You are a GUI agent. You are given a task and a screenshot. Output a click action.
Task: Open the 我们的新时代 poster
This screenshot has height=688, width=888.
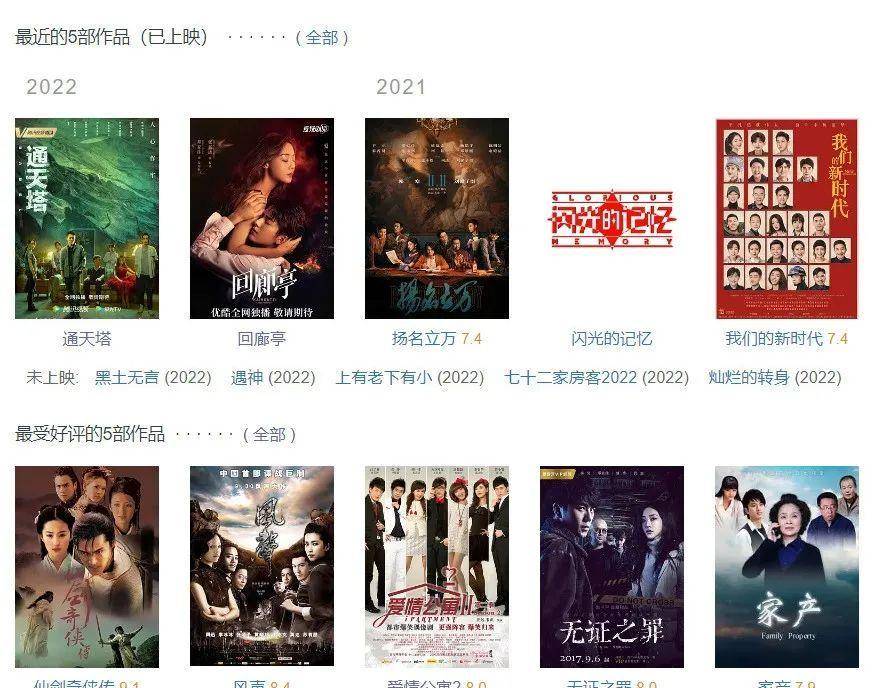787,219
